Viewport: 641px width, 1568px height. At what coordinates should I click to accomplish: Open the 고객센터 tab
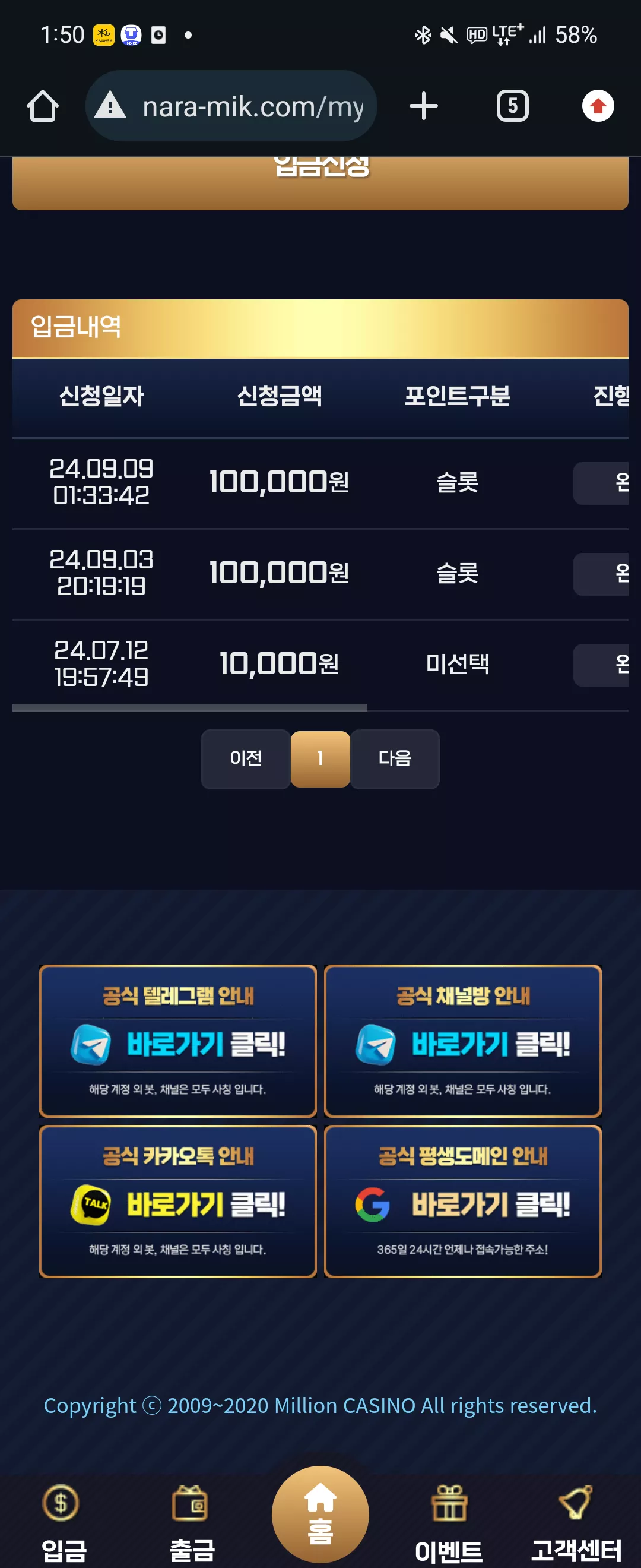pos(576,1523)
